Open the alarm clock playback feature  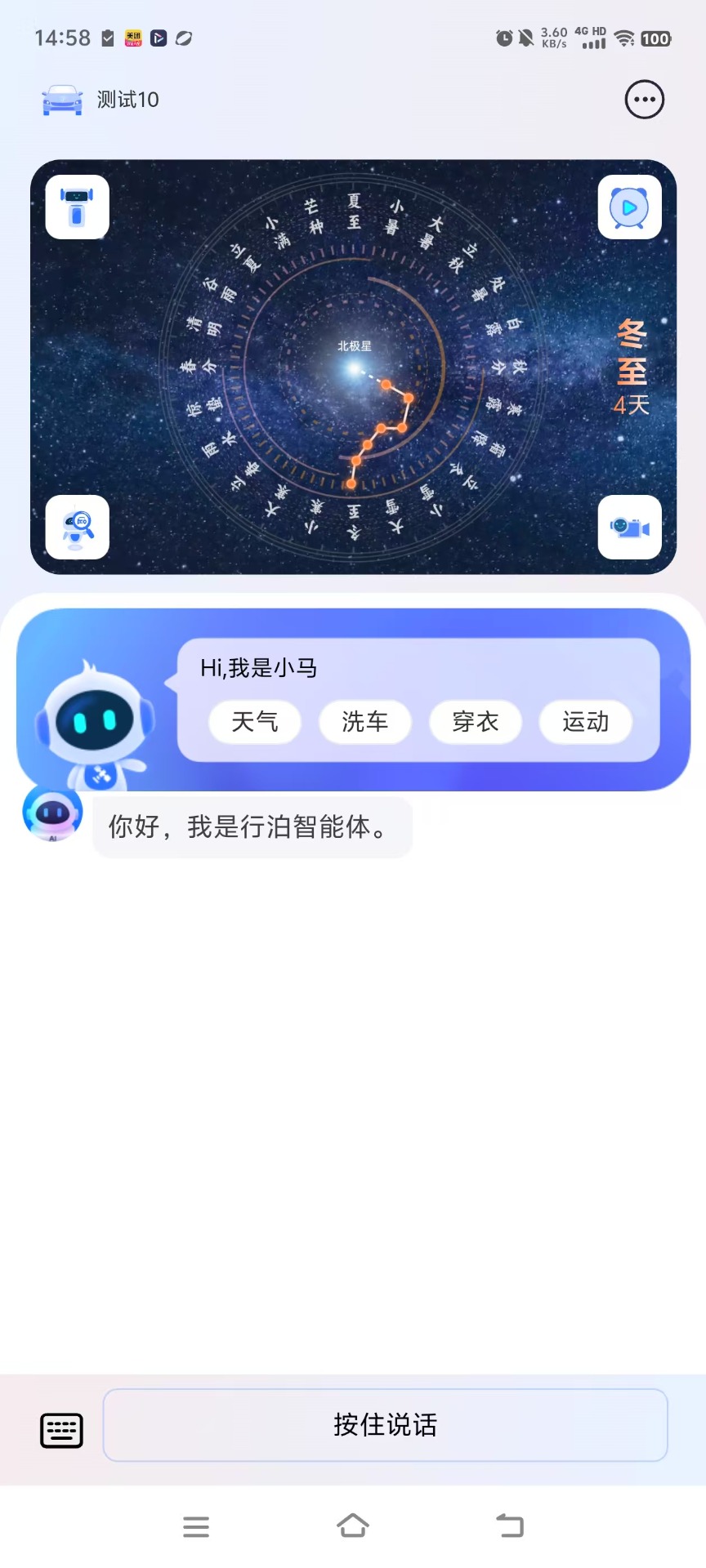click(629, 207)
